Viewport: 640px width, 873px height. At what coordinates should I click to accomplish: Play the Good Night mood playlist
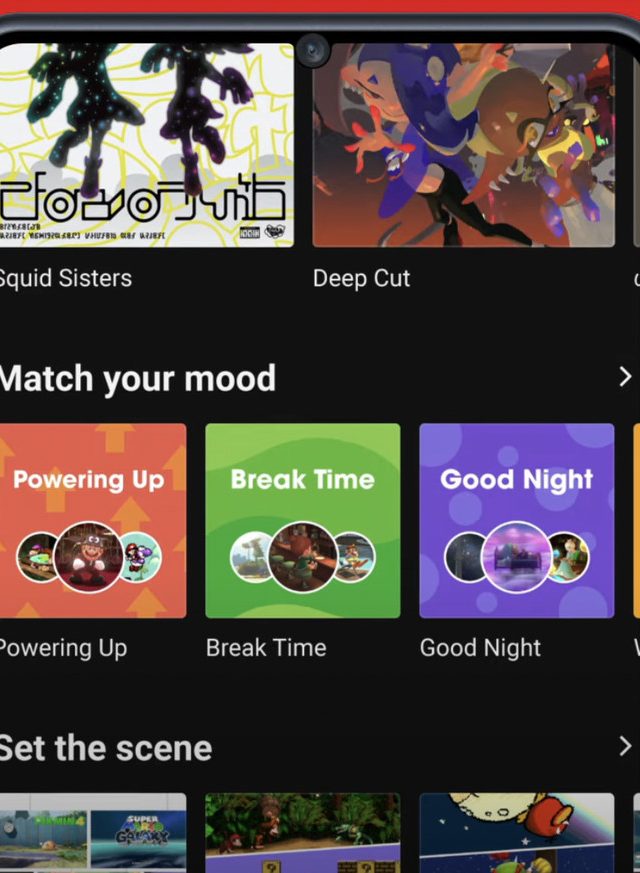click(516, 520)
